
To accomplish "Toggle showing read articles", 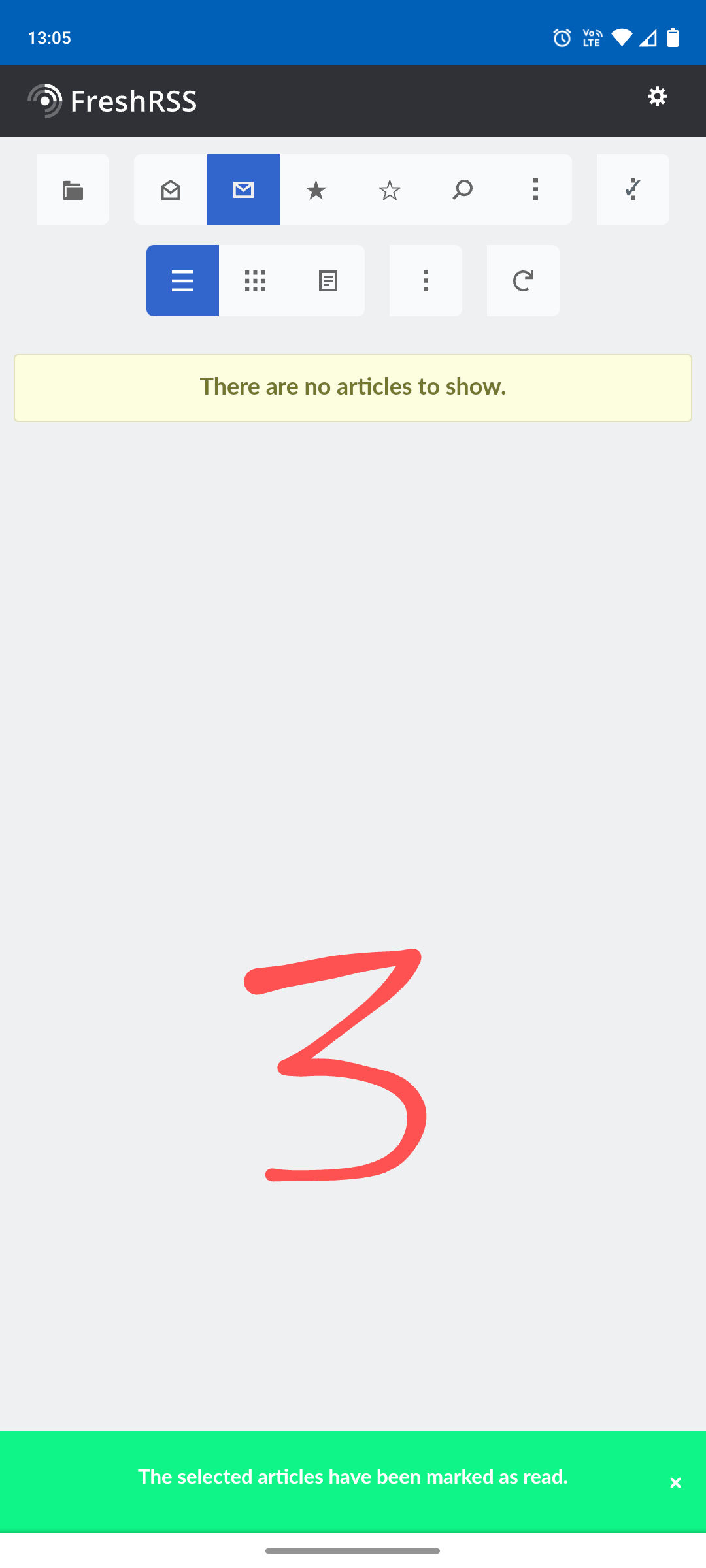I will point(171,189).
